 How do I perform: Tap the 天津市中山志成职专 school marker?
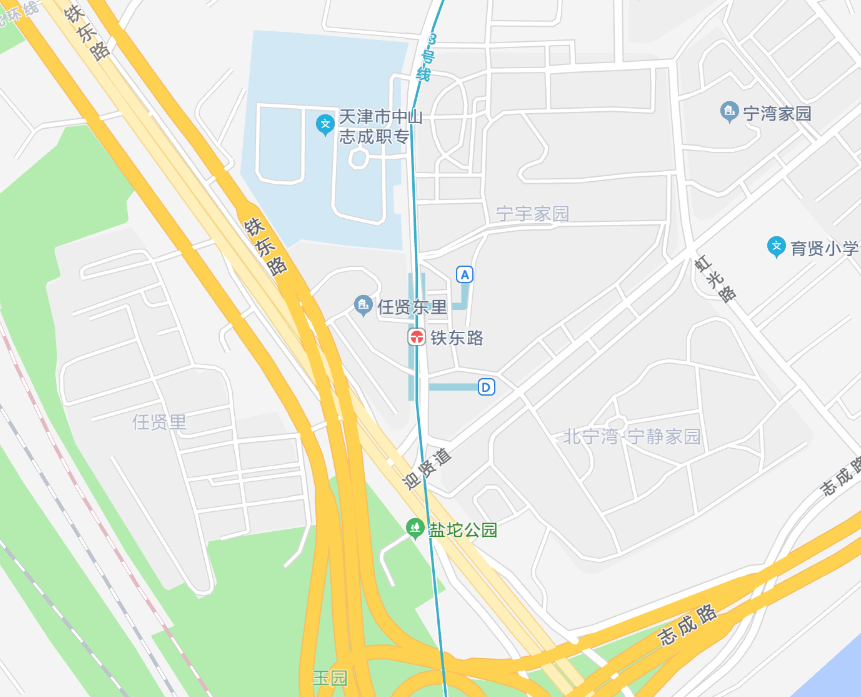pyautogui.click(x=325, y=124)
